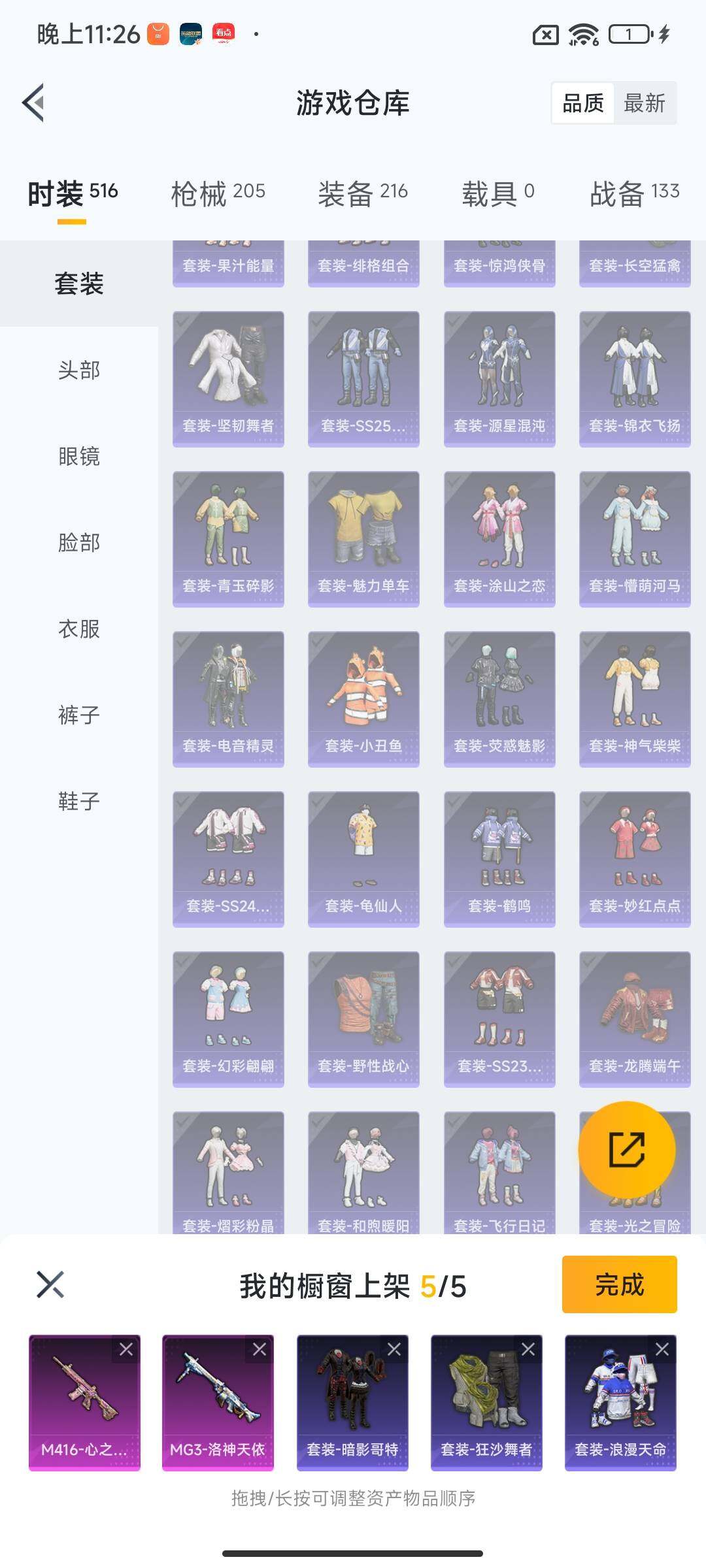
Task: Tap the 套装-龙腾端午 item
Action: click(635, 1019)
